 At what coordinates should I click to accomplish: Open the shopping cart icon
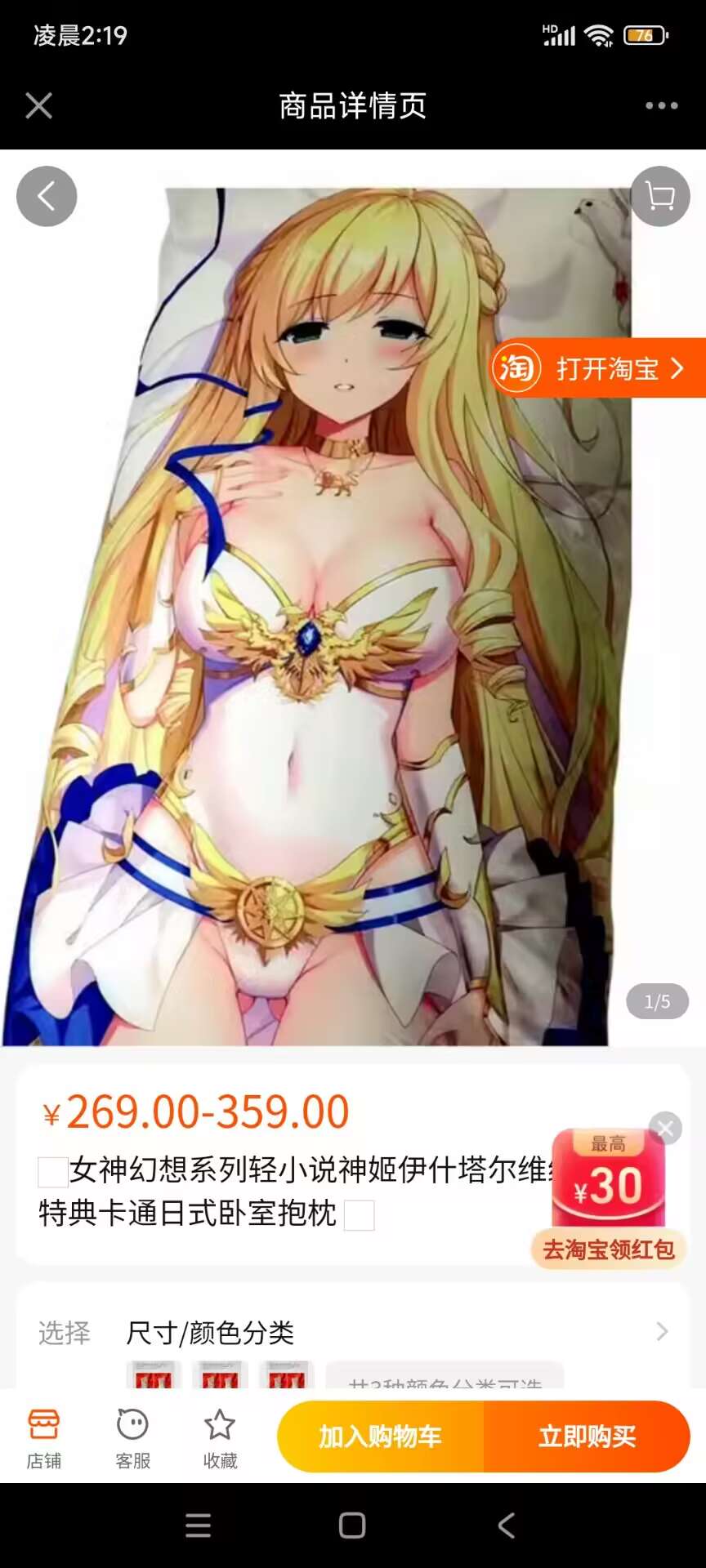[660, 196]
